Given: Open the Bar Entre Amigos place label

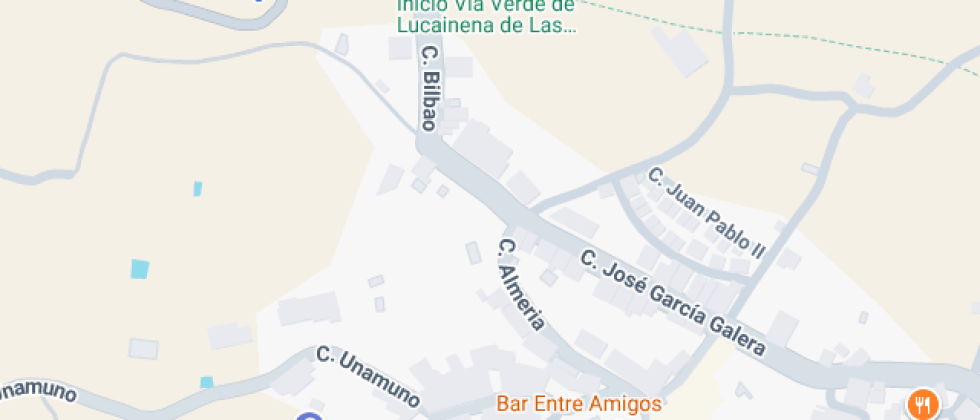Looking at the screenshot, I should [x=579, y=404].
